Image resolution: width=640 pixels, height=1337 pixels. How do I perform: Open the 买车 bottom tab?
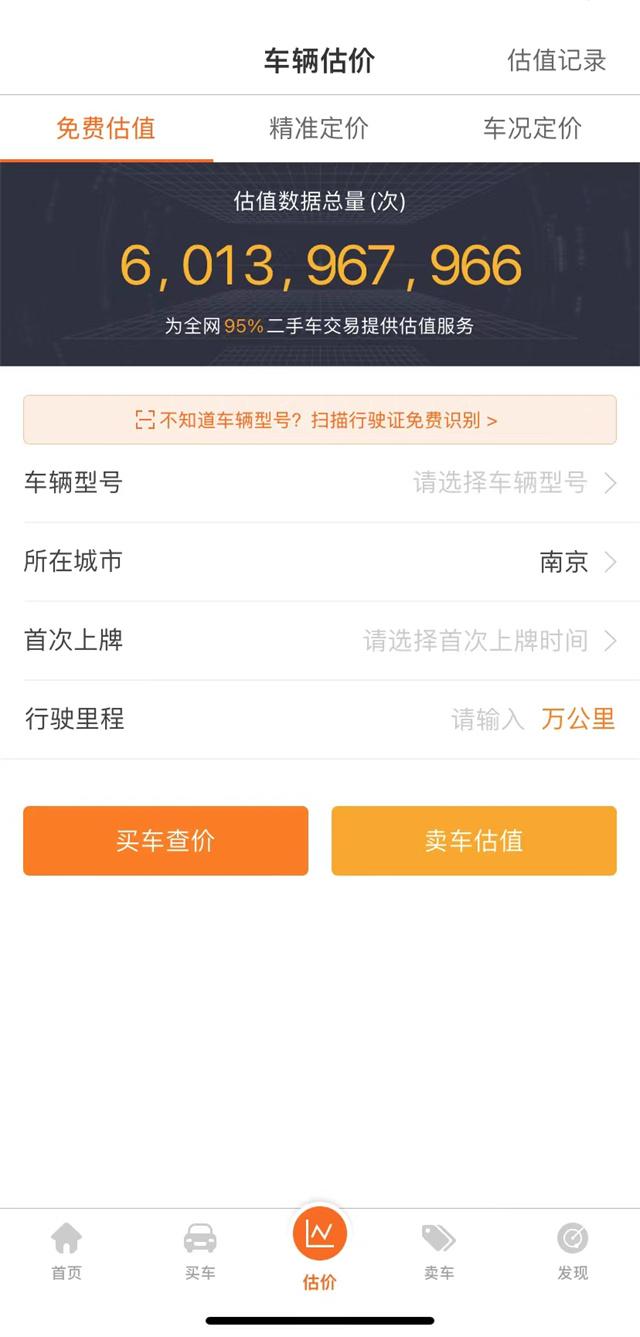200,1251
